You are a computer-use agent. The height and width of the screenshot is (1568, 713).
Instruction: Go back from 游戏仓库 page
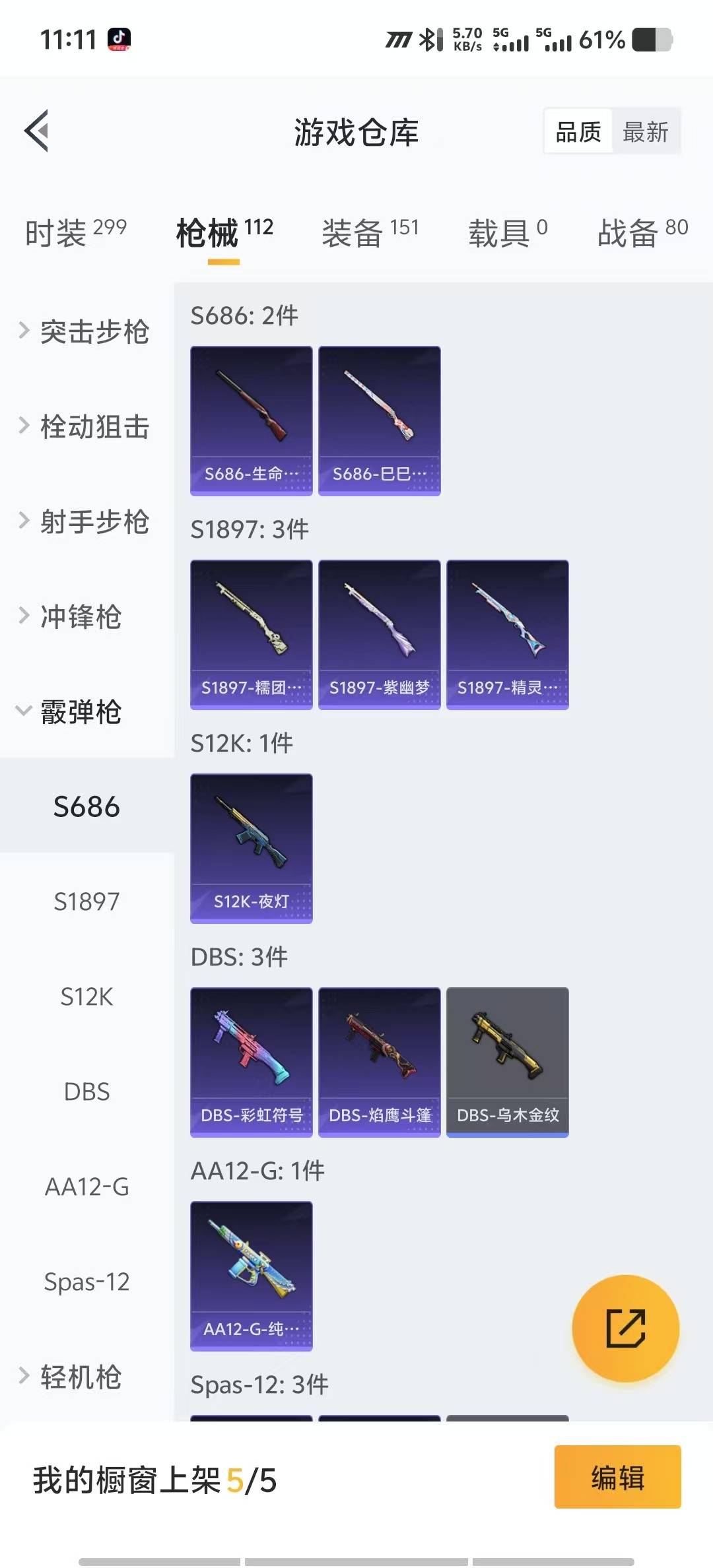(37, 131)
